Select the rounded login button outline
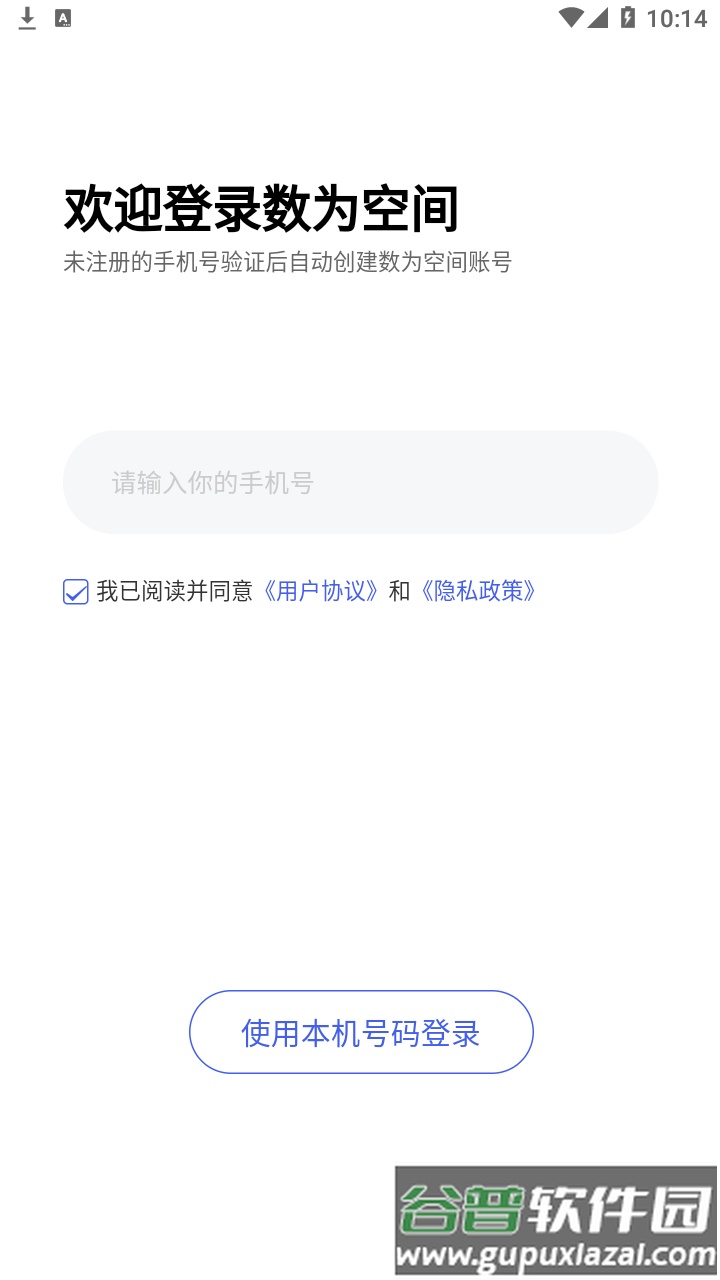720x1280 pixels. point(360,1031)
